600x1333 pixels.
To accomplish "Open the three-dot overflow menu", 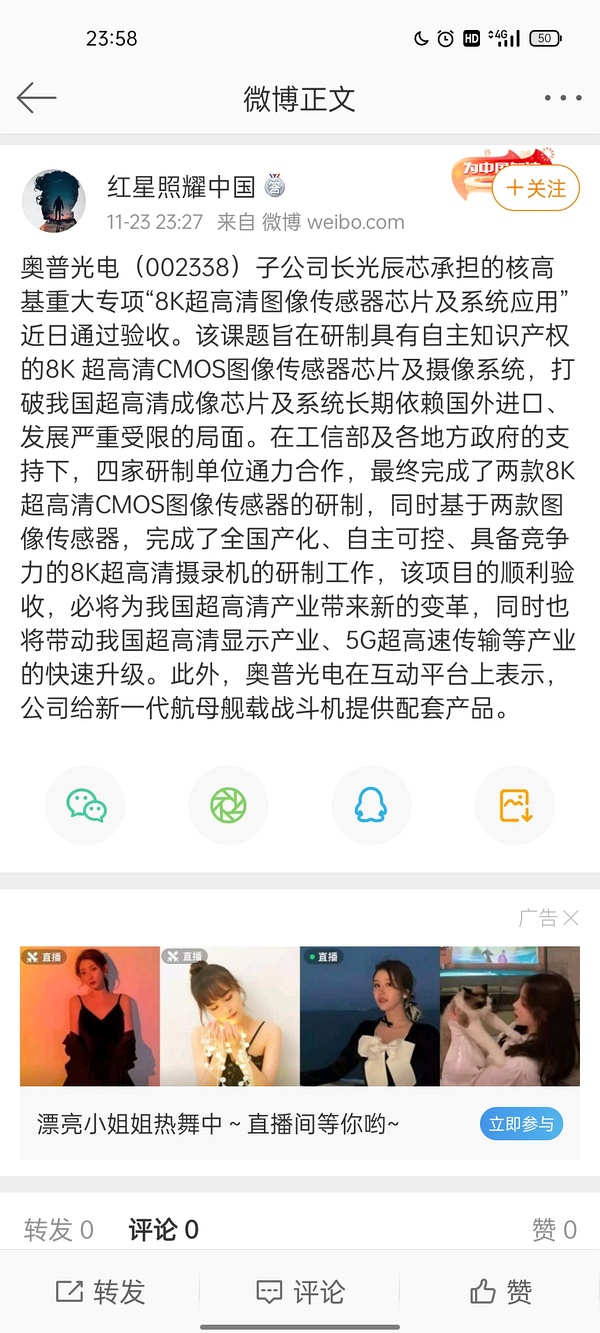I will pyautogui.click(x=562, y=98).
